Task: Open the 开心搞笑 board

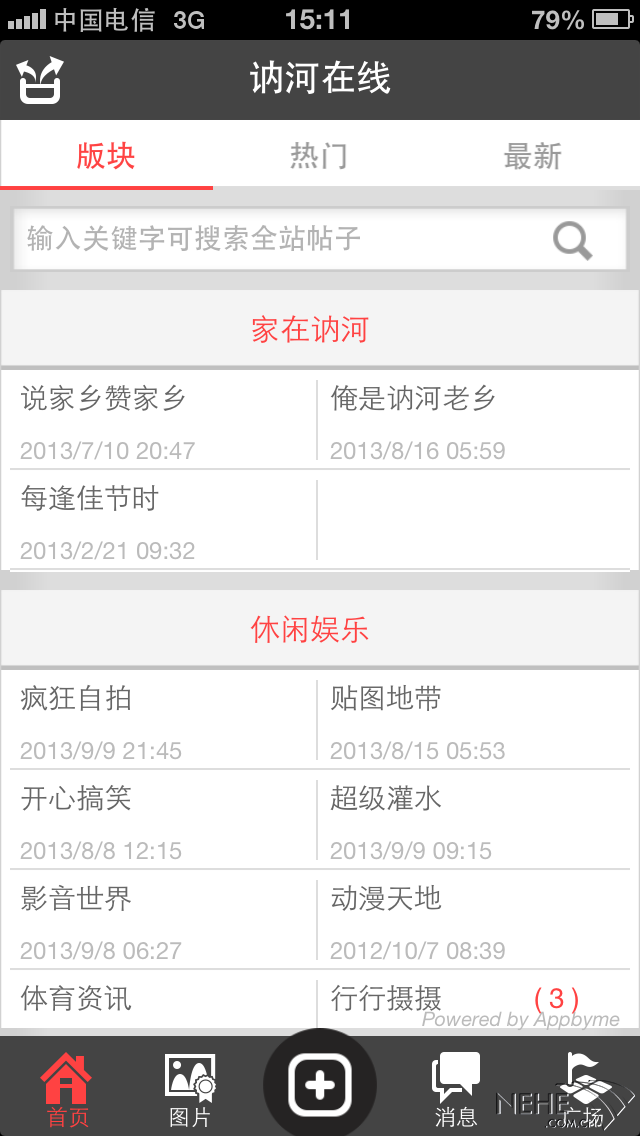Action: [x=160, y=820]
